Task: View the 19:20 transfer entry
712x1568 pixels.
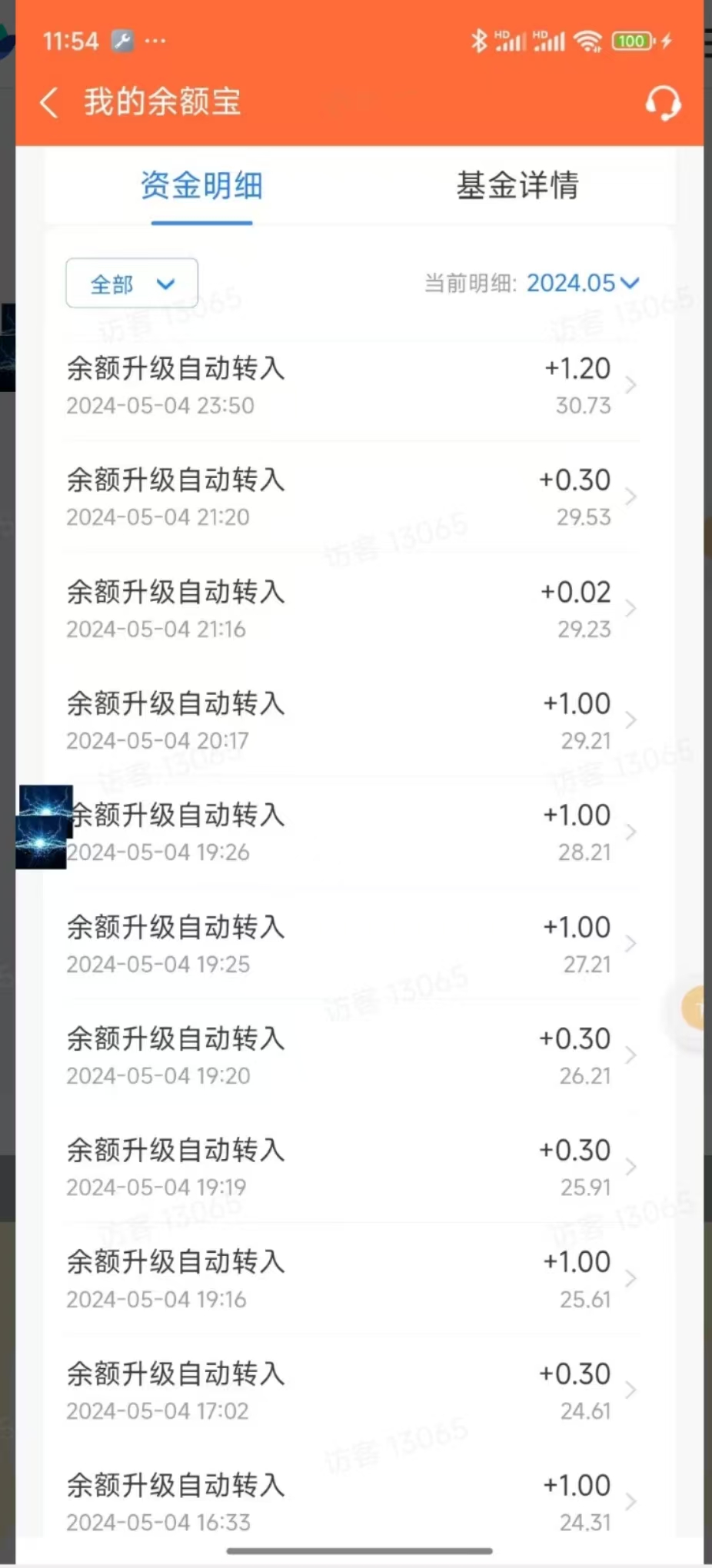Action: click(x=351, y=1055)
